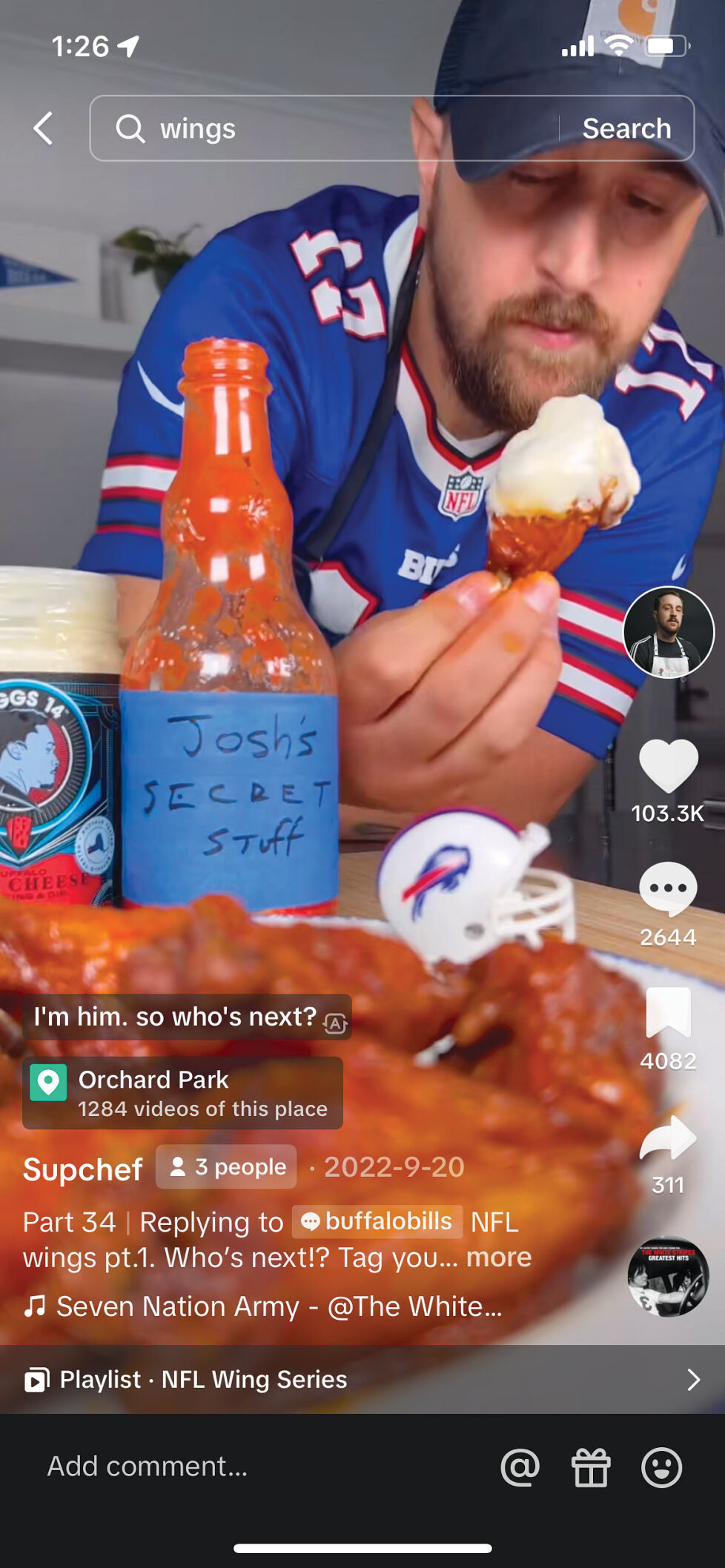Open the gift icon
The image size is (725, 1568).
point(591,1467)
